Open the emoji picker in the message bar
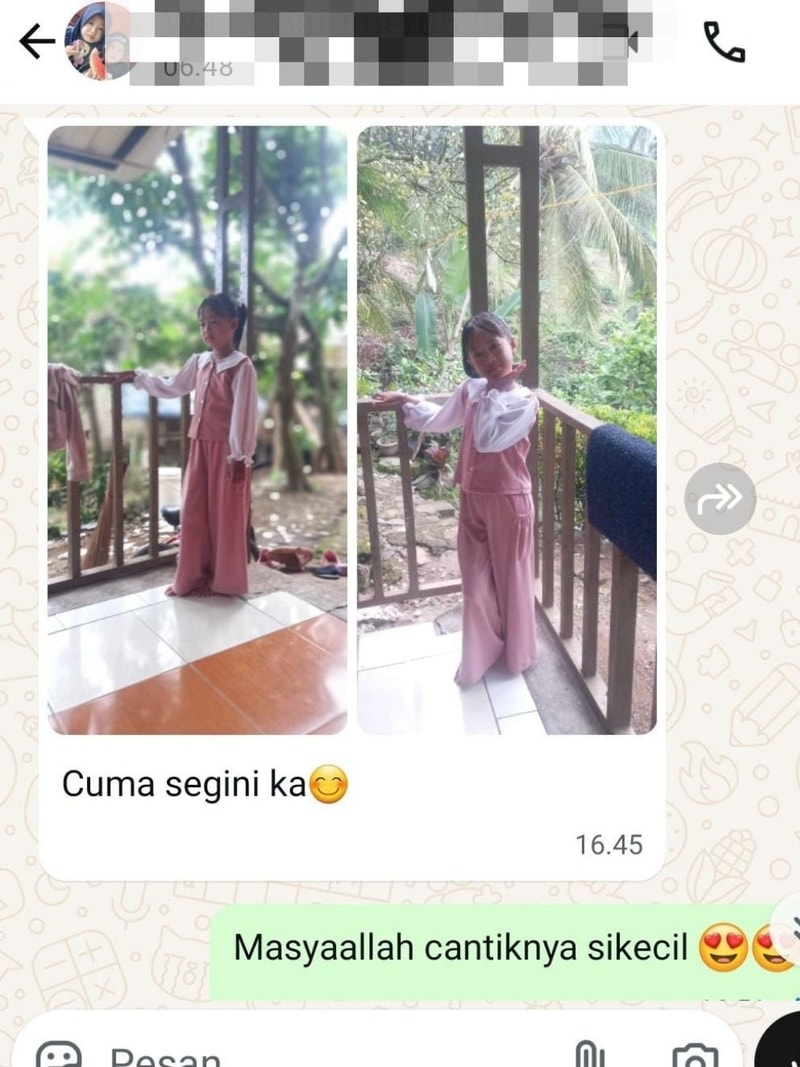The image size is (800, 1067). [x=59, y=1054]
